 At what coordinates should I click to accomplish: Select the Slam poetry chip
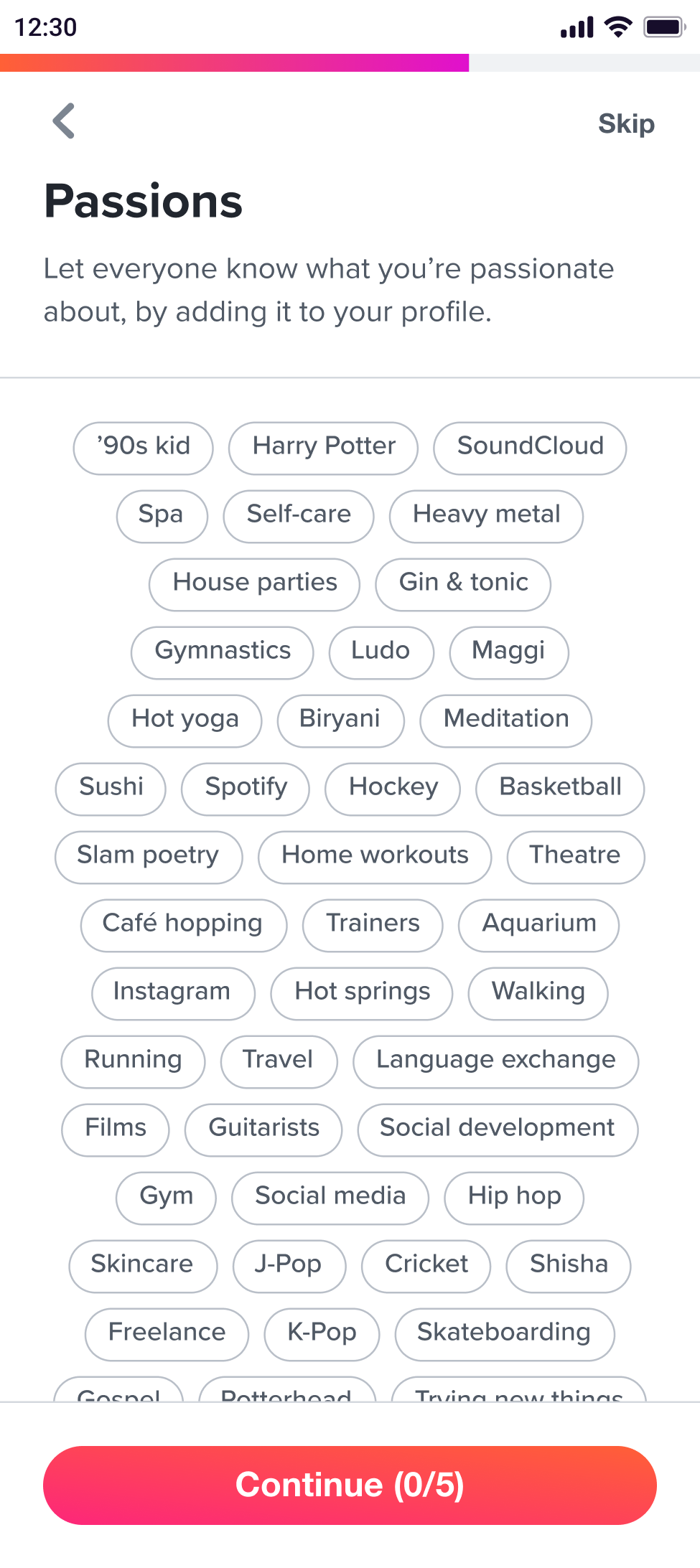(149, 856)
